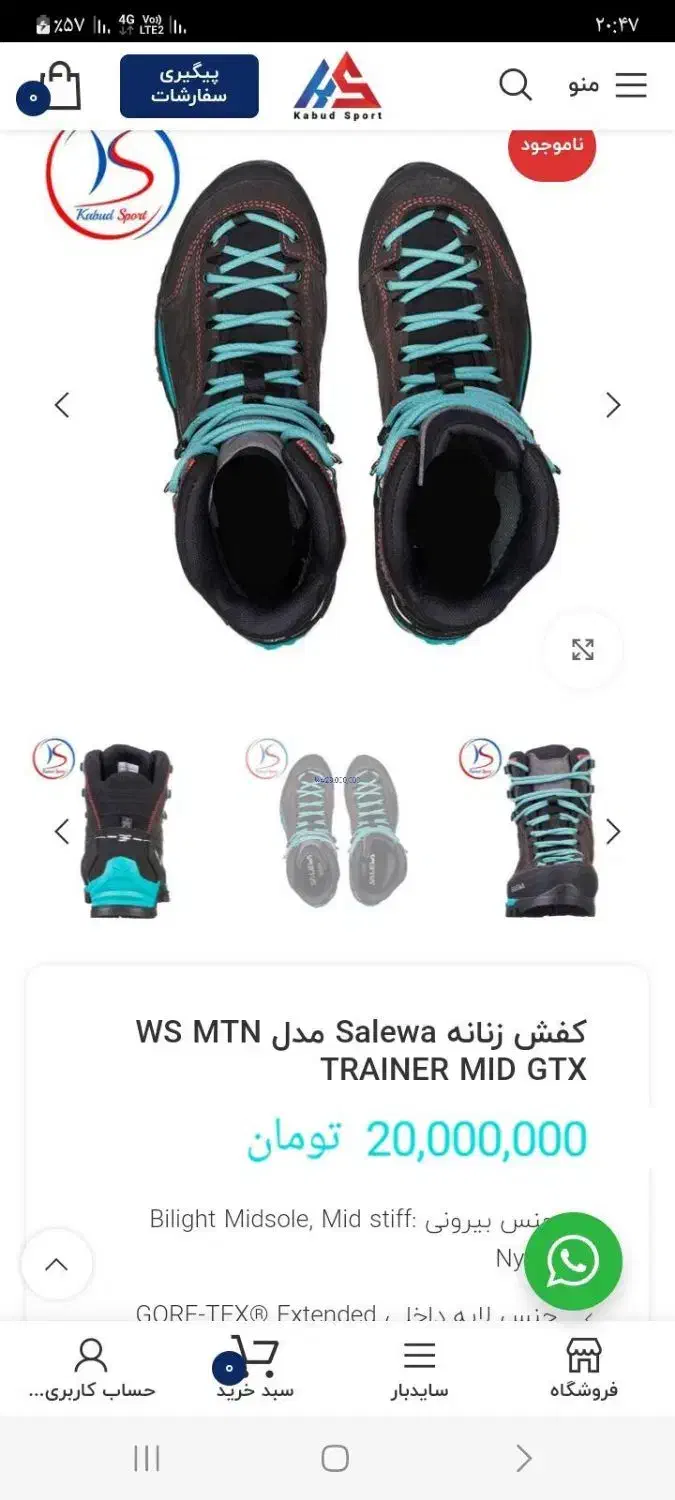Show the previous main product image
Image resolution: width=675 pixels, height=1500 pixels.
pyautogui.click(x=62, y=405)
